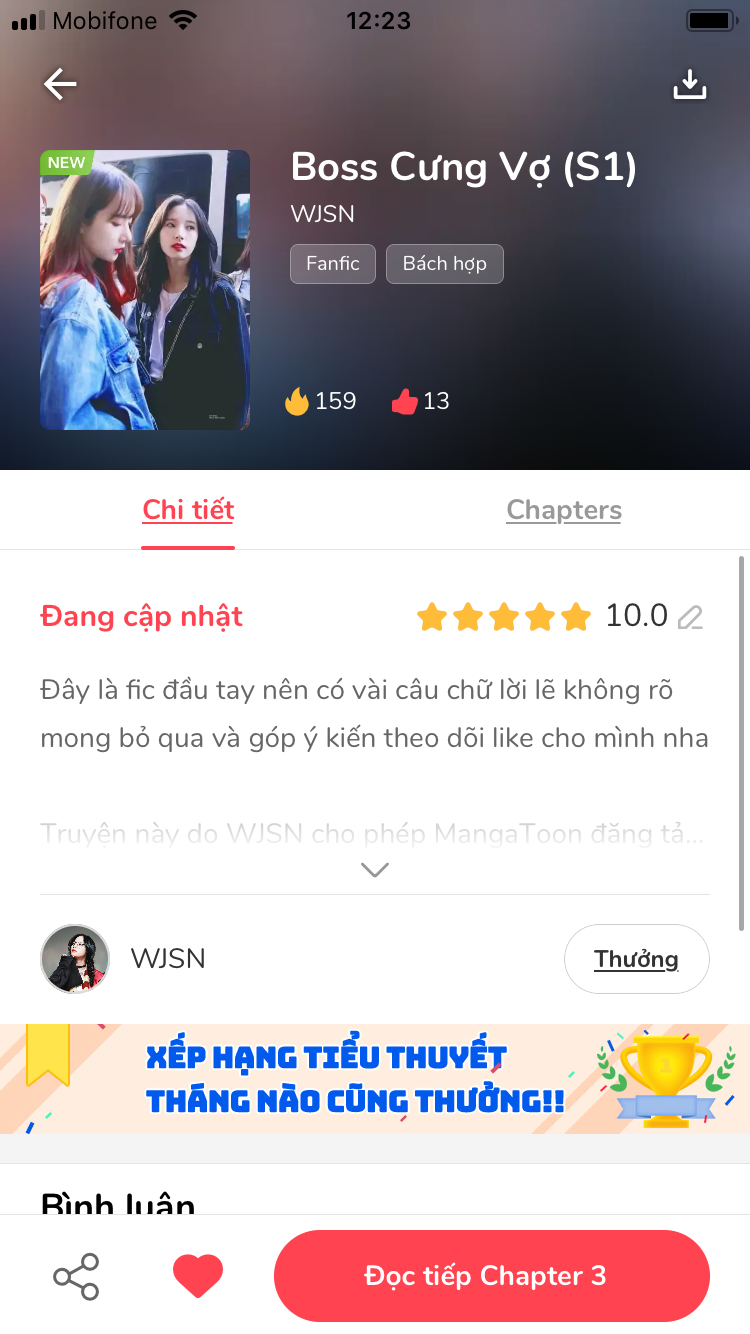Go back using the arrow icon
Viewport: 750px width, 1334px height.
[60, 85]
